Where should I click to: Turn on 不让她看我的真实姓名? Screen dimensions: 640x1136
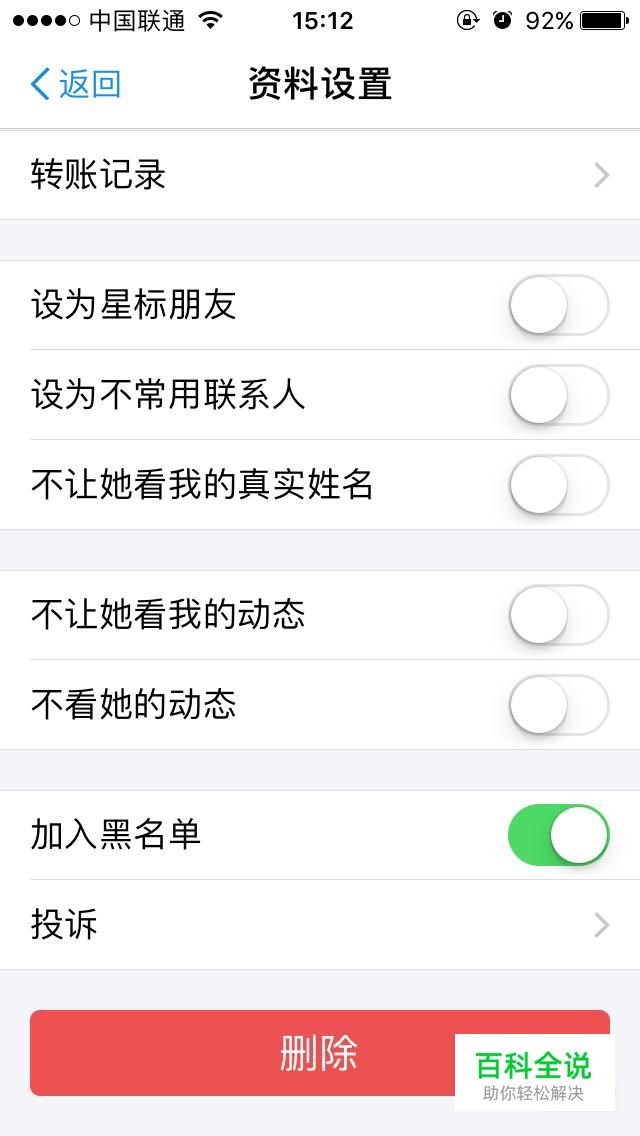pyautogui.click(x=559, y=485)
